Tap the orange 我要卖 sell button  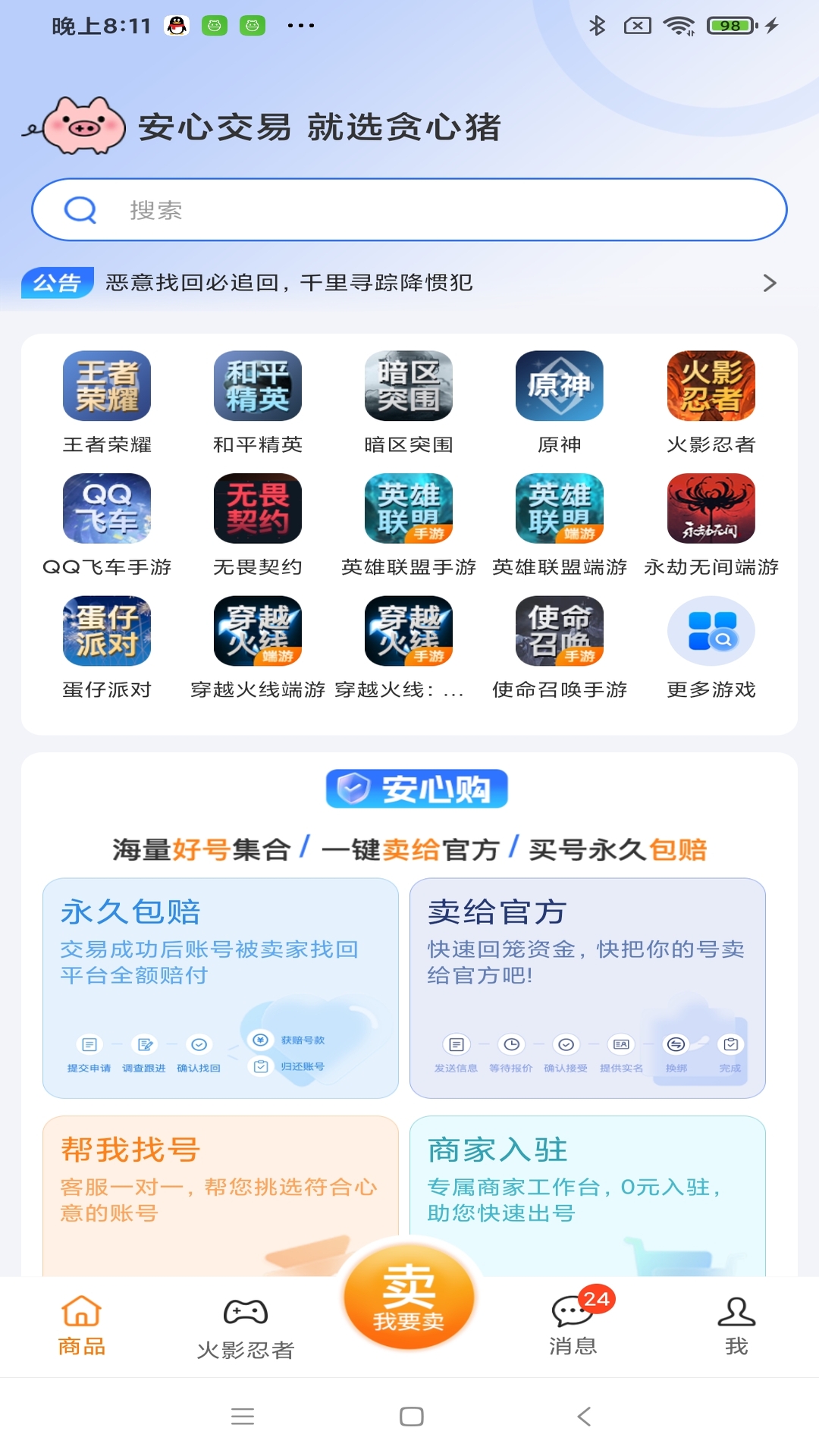(409, 1297)
